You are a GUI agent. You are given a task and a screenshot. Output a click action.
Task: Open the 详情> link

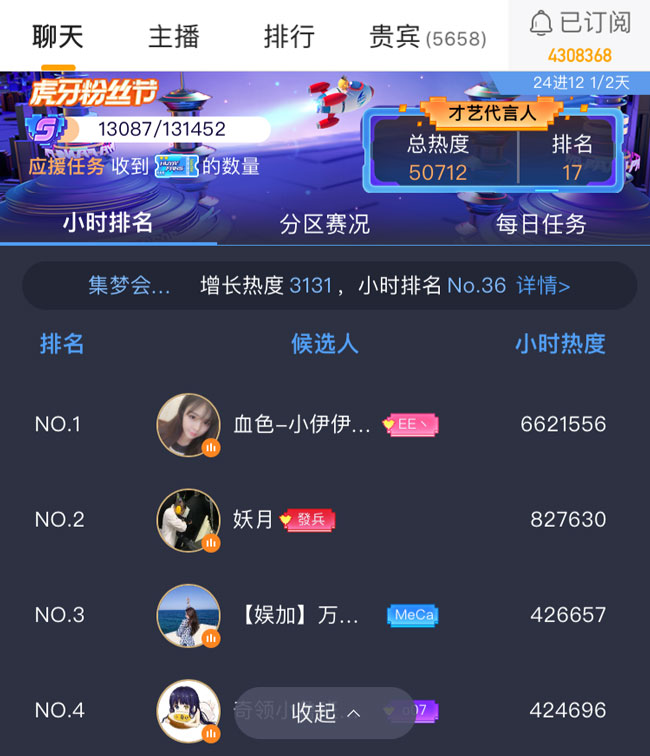tap(543, 286)
